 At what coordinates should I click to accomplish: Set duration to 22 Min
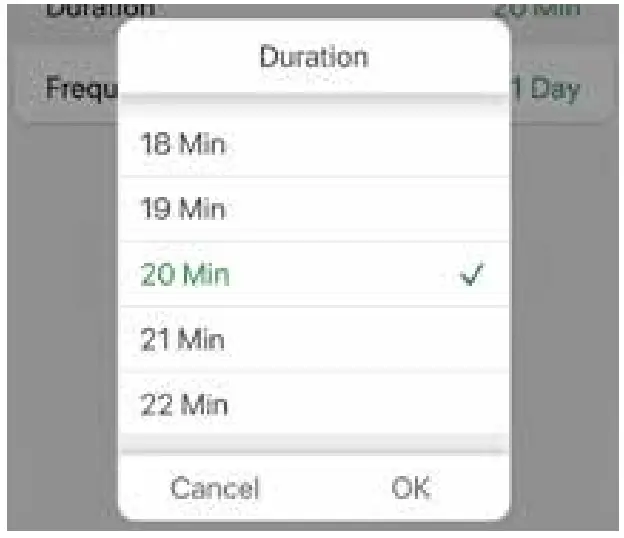[312, 405]
